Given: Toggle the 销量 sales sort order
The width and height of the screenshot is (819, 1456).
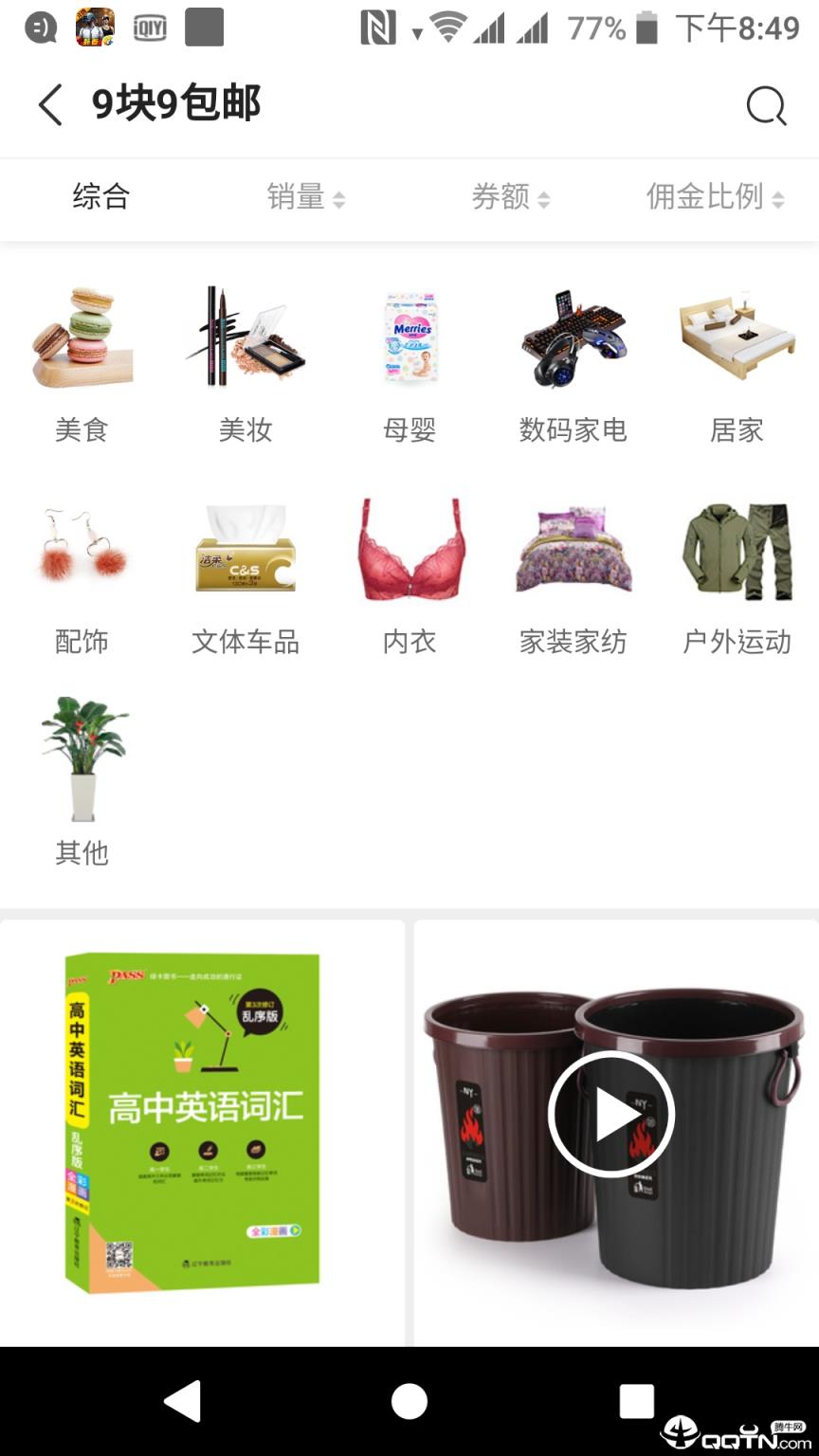Looking at the screenshot, I should [x=305, y=198].
